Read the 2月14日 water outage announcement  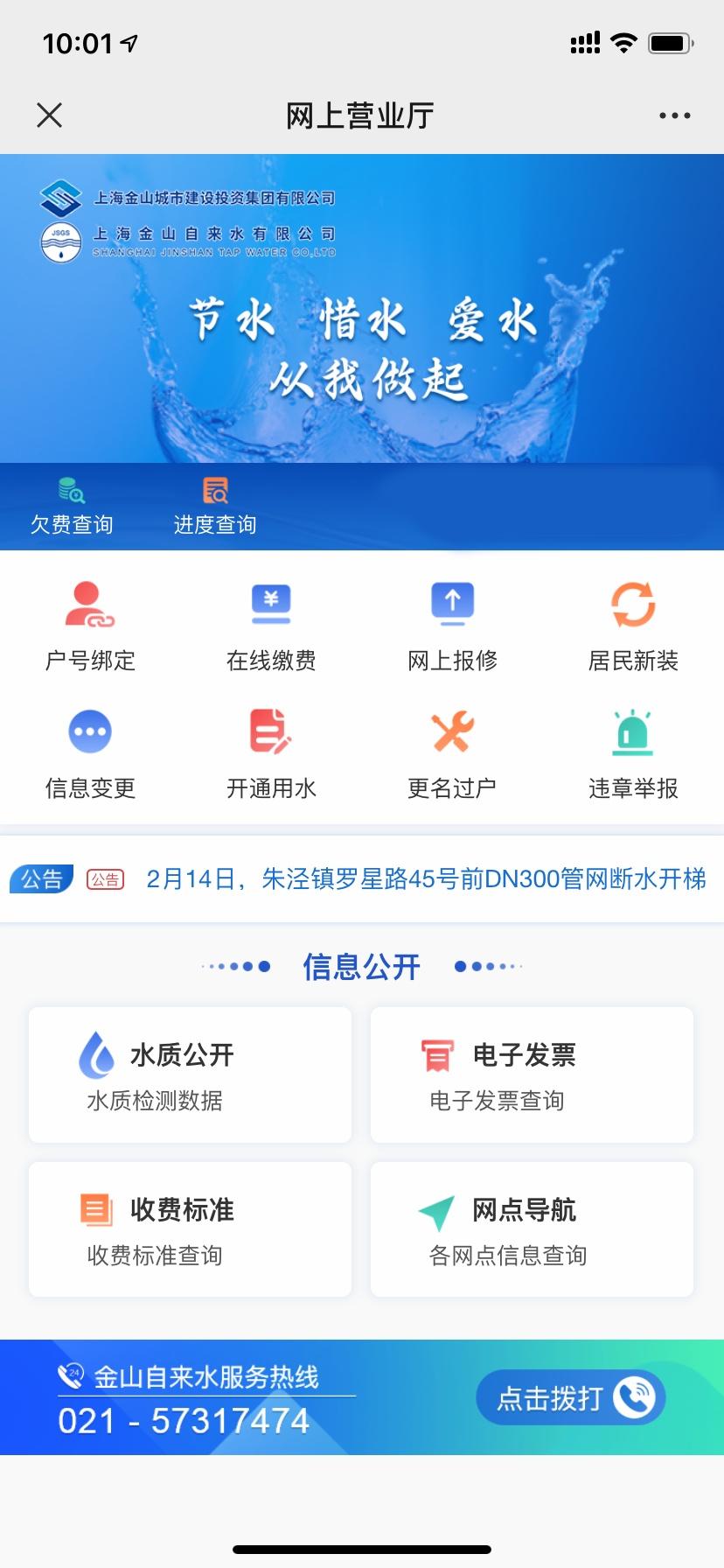(425, 878)
